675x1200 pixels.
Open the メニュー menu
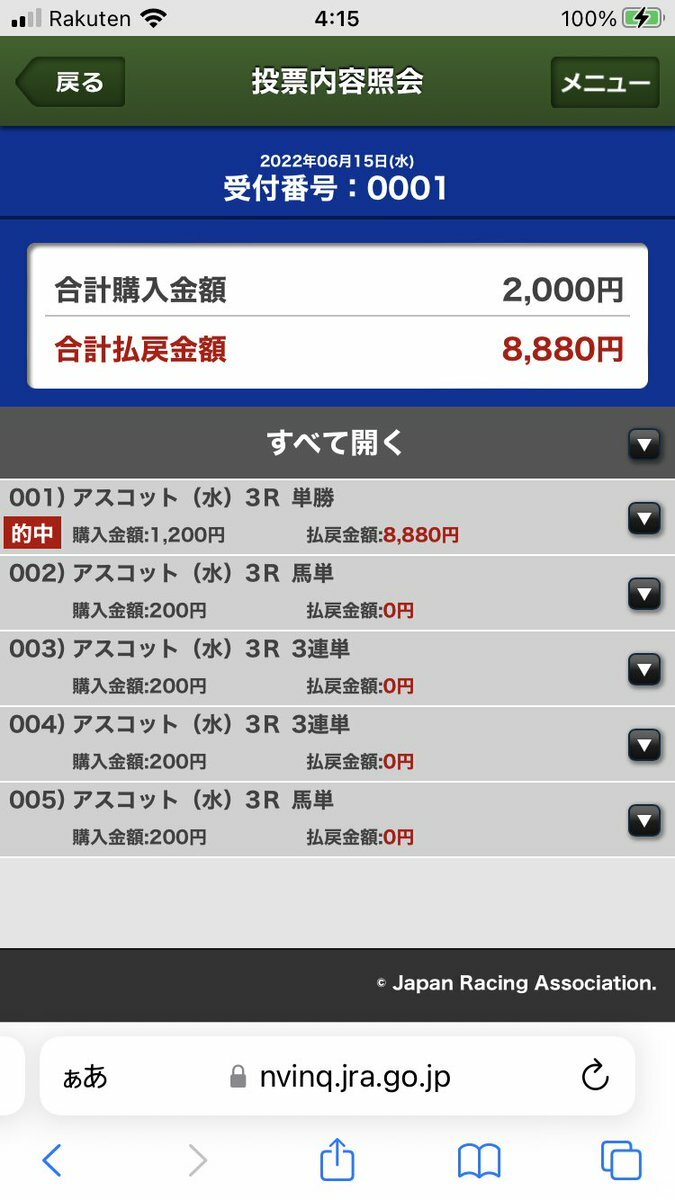click(604, 82)
